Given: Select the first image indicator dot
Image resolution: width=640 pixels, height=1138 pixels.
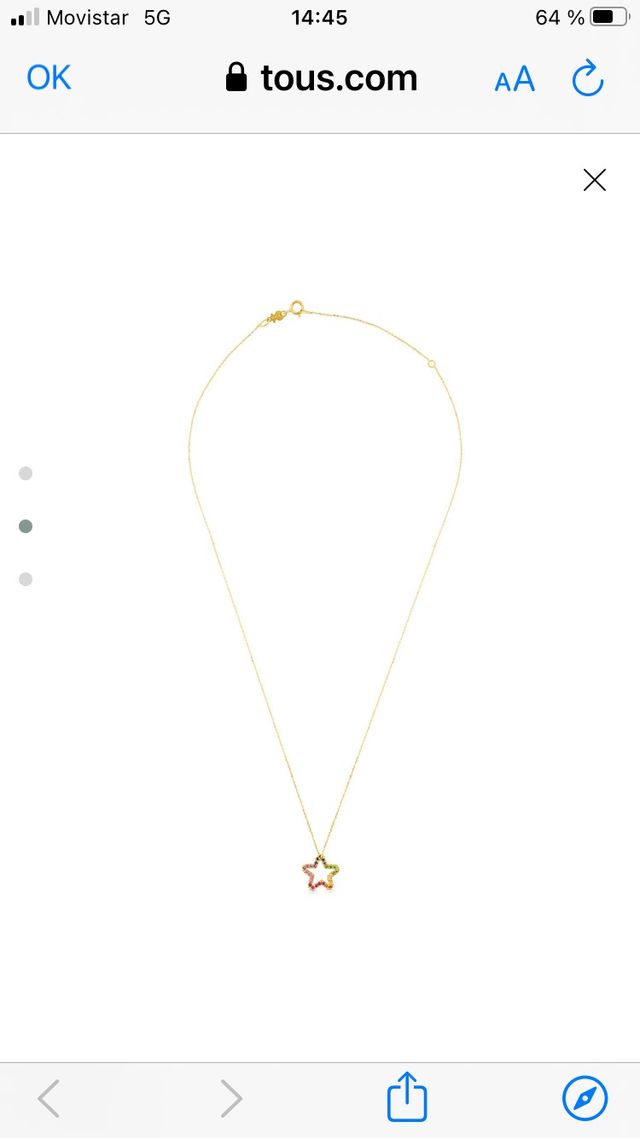Looking at the screenshot, I should click(26, 473).
